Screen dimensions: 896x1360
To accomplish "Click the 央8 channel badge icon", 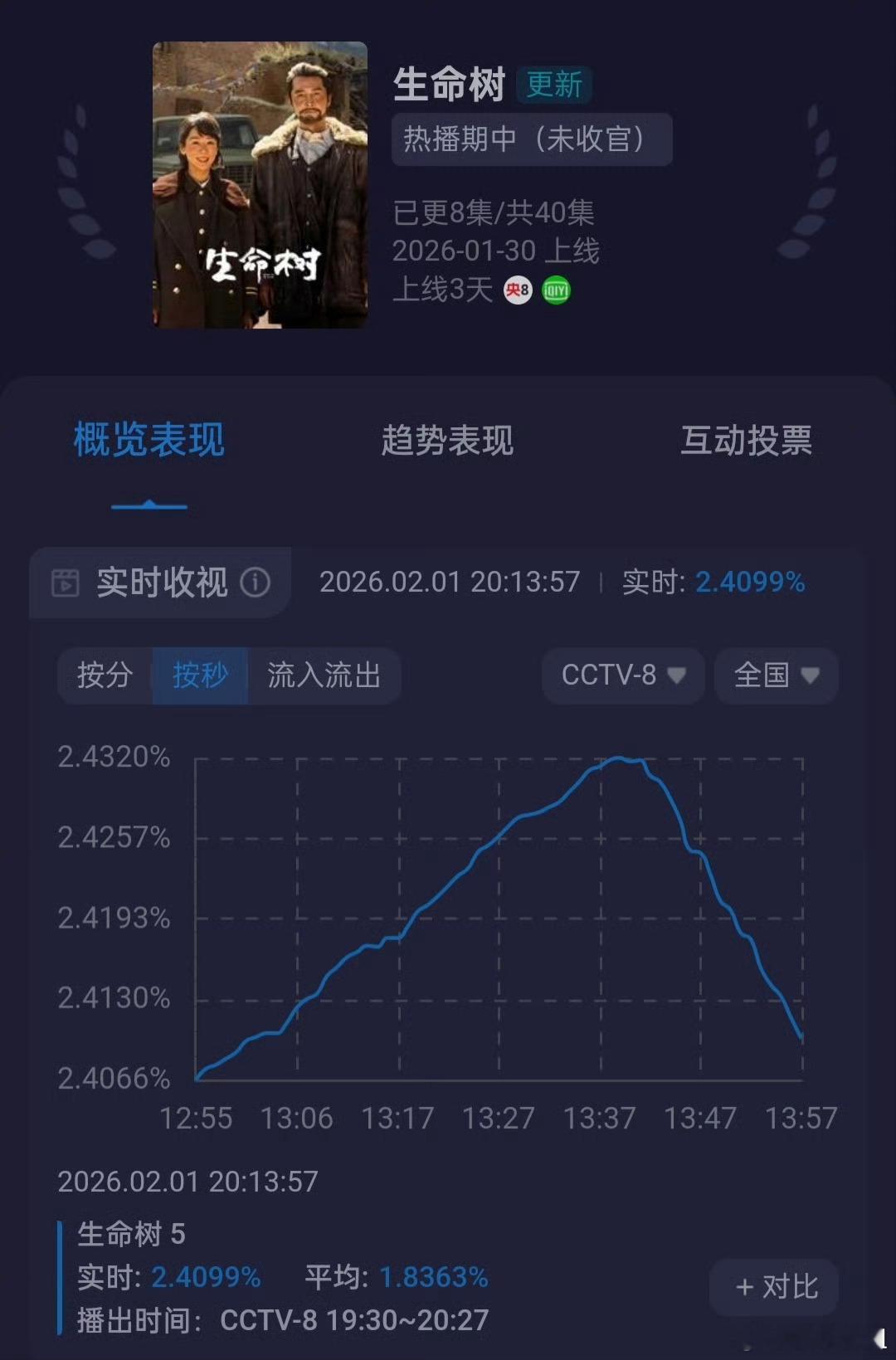I will click(x=516, y=290).
